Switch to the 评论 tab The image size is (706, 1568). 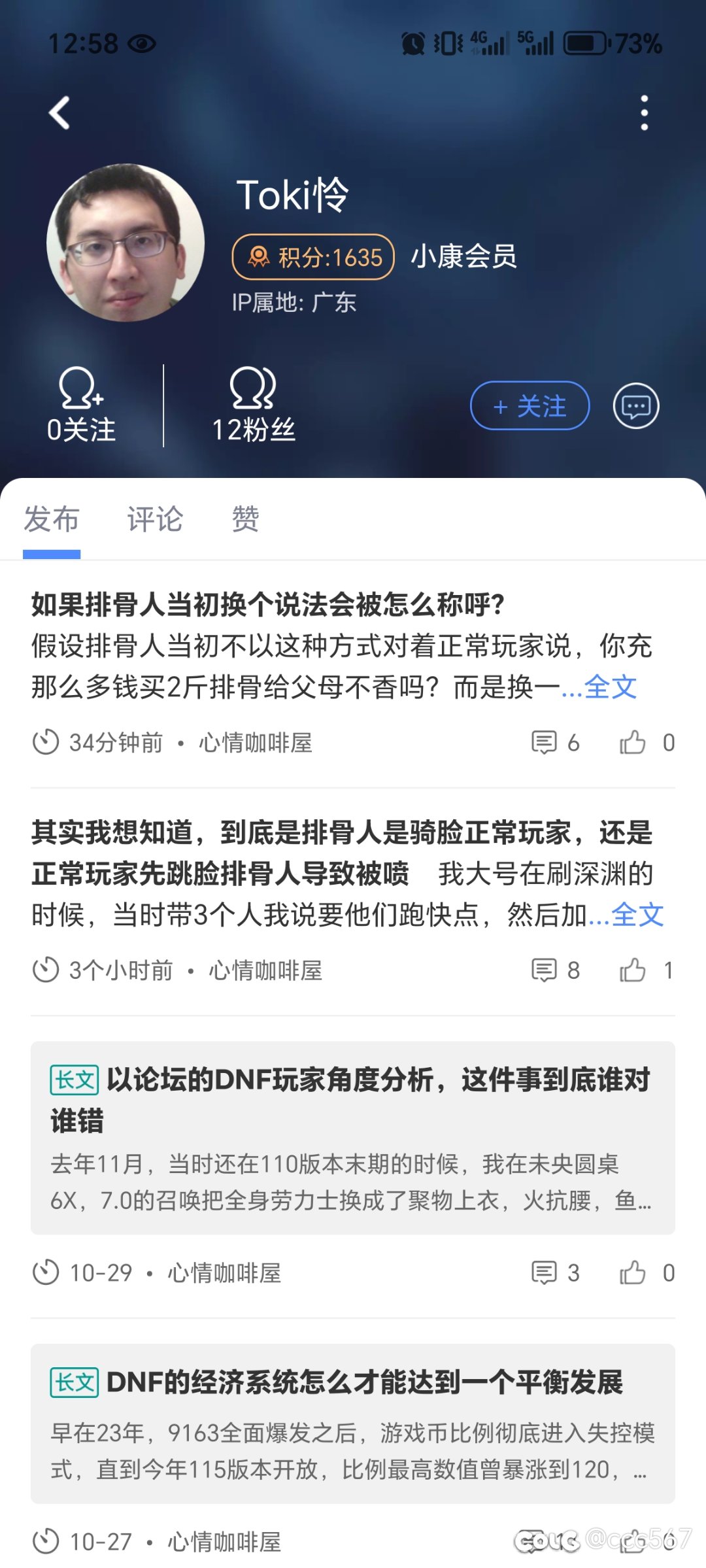click(x=155, y=519)
